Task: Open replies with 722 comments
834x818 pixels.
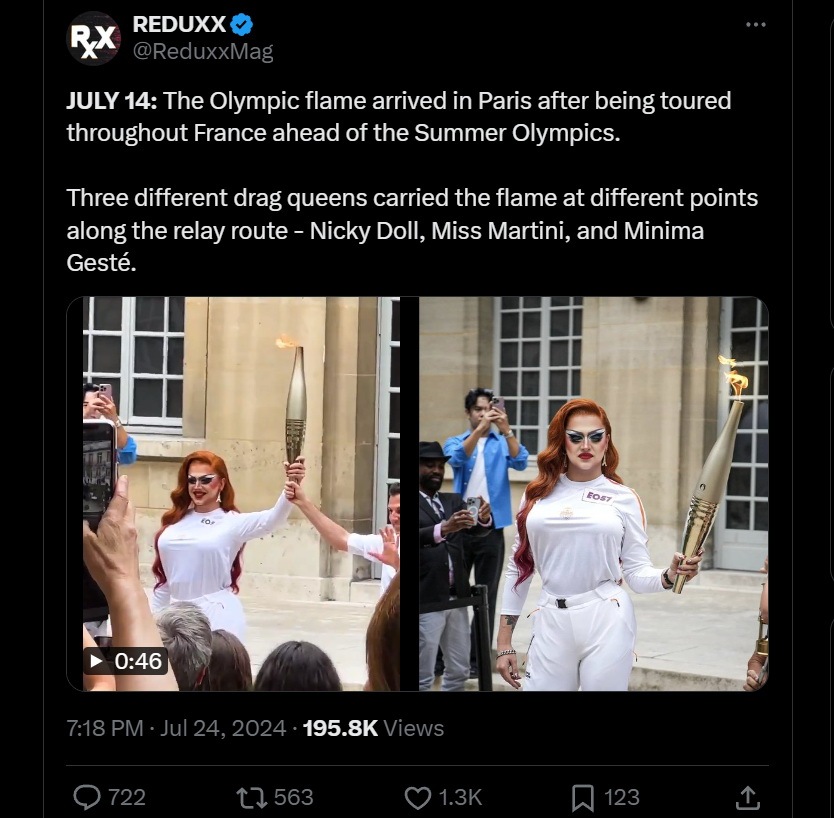Action: click(x=111, y=797)
